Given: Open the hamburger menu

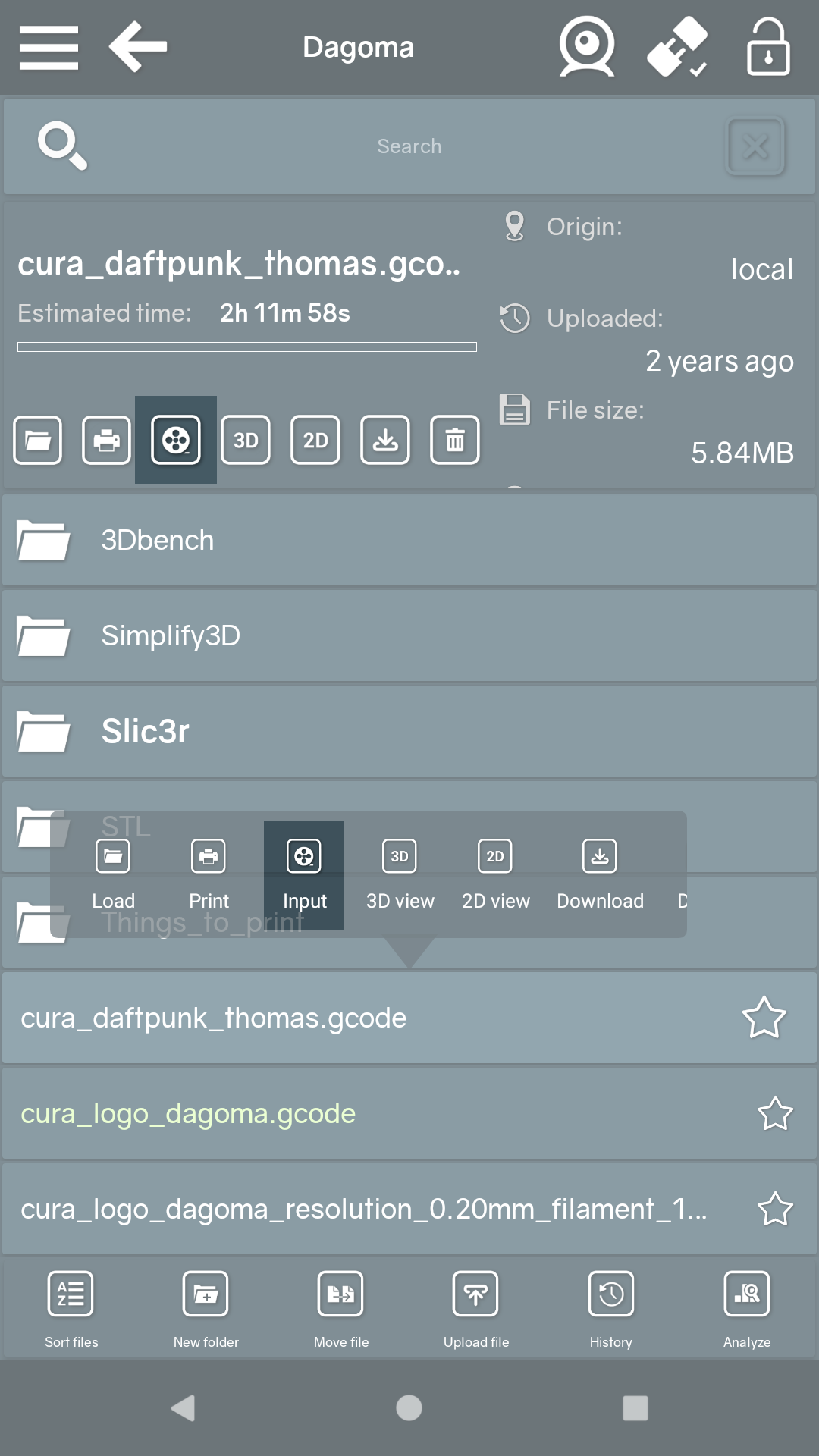Looking at the screenshot, I should 49,48.
